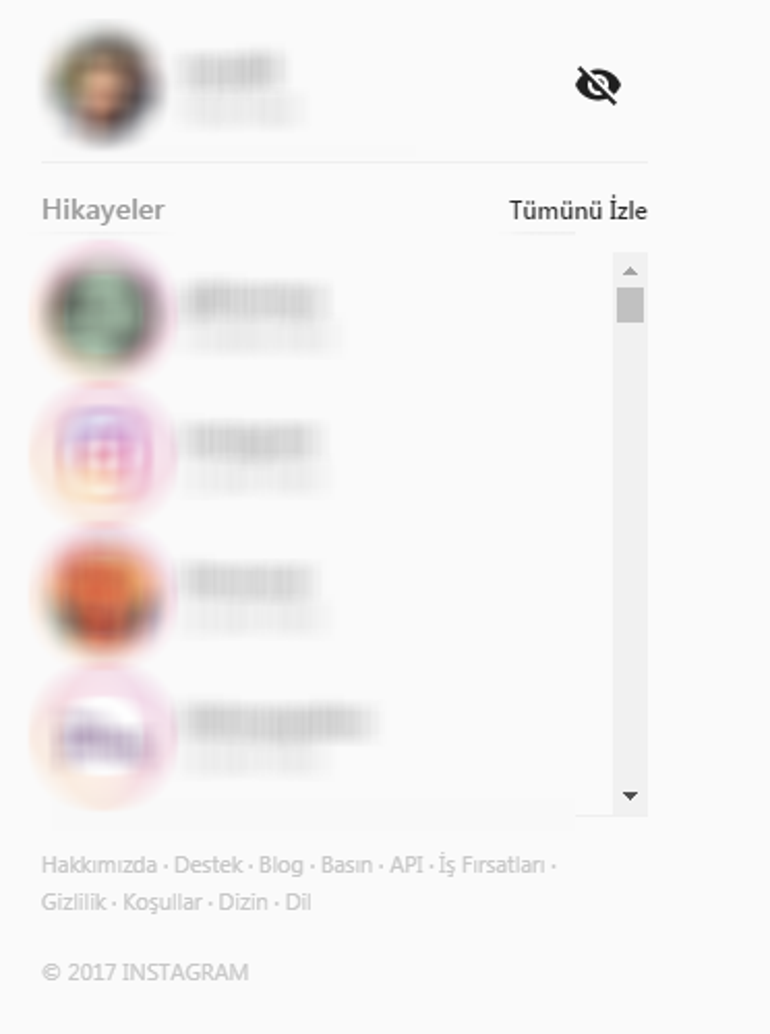Open the story with the green avatar

(x=104, y=312)
